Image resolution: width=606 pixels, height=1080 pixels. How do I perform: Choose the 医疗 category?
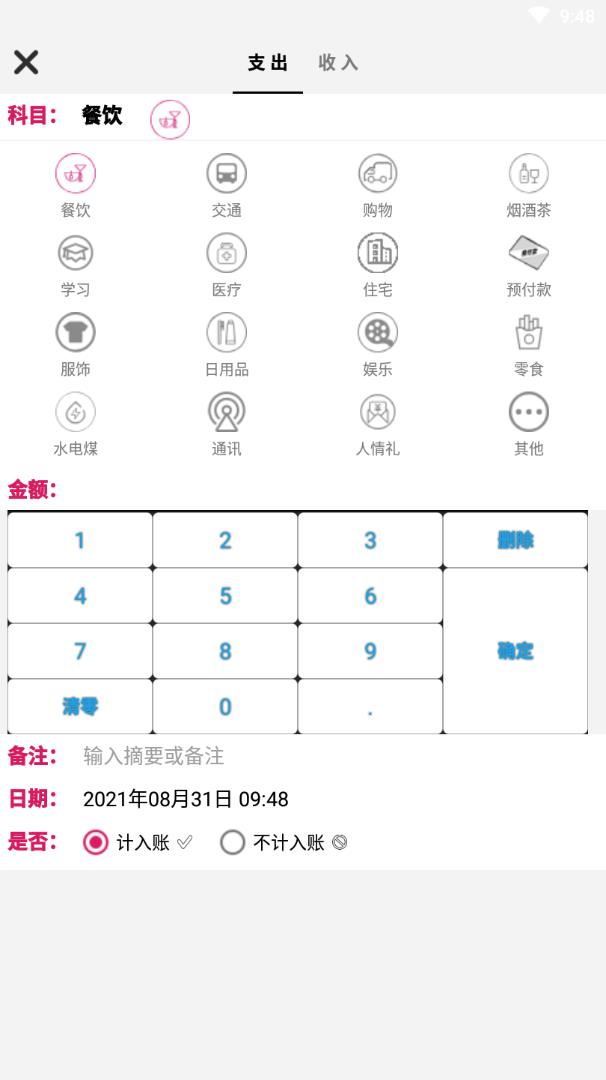click(227, 265)
